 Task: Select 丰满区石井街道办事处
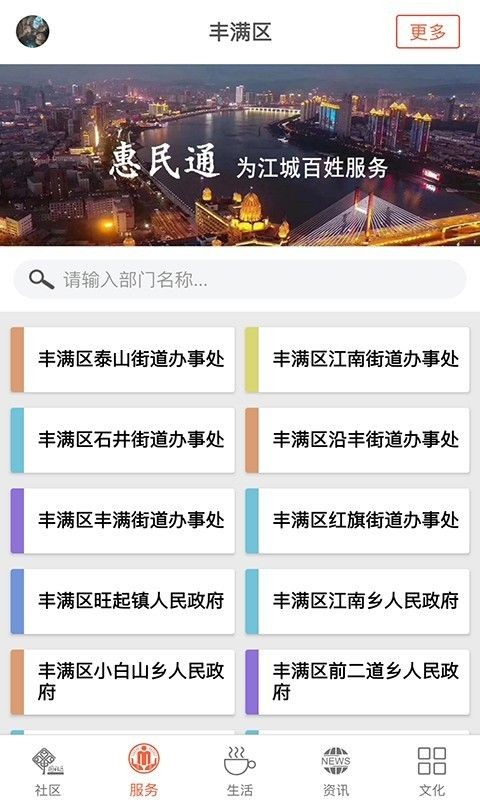[x=122, y=440]
